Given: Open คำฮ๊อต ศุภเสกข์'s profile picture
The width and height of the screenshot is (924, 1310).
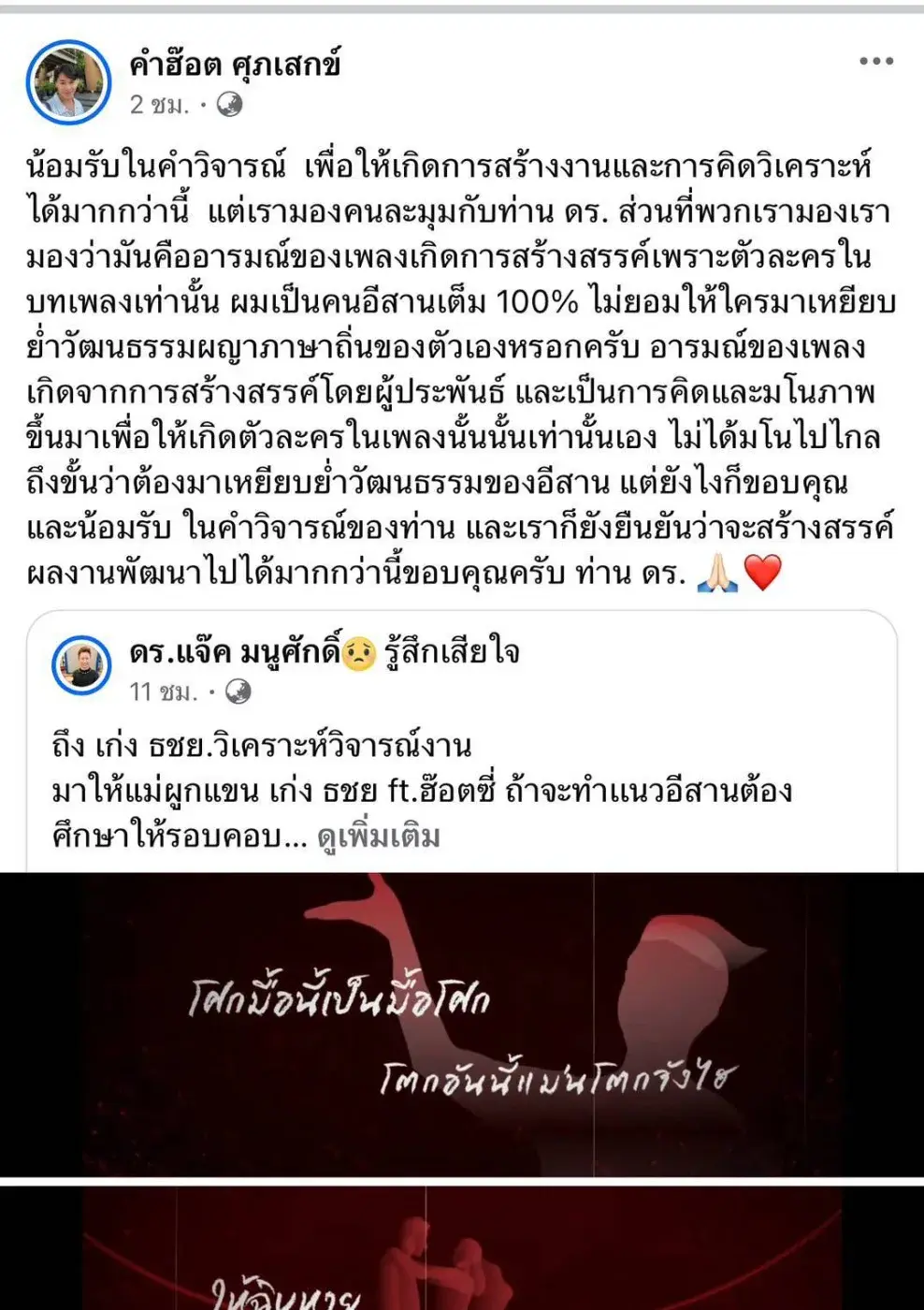Looking at the screenshot, I should 69,82.
